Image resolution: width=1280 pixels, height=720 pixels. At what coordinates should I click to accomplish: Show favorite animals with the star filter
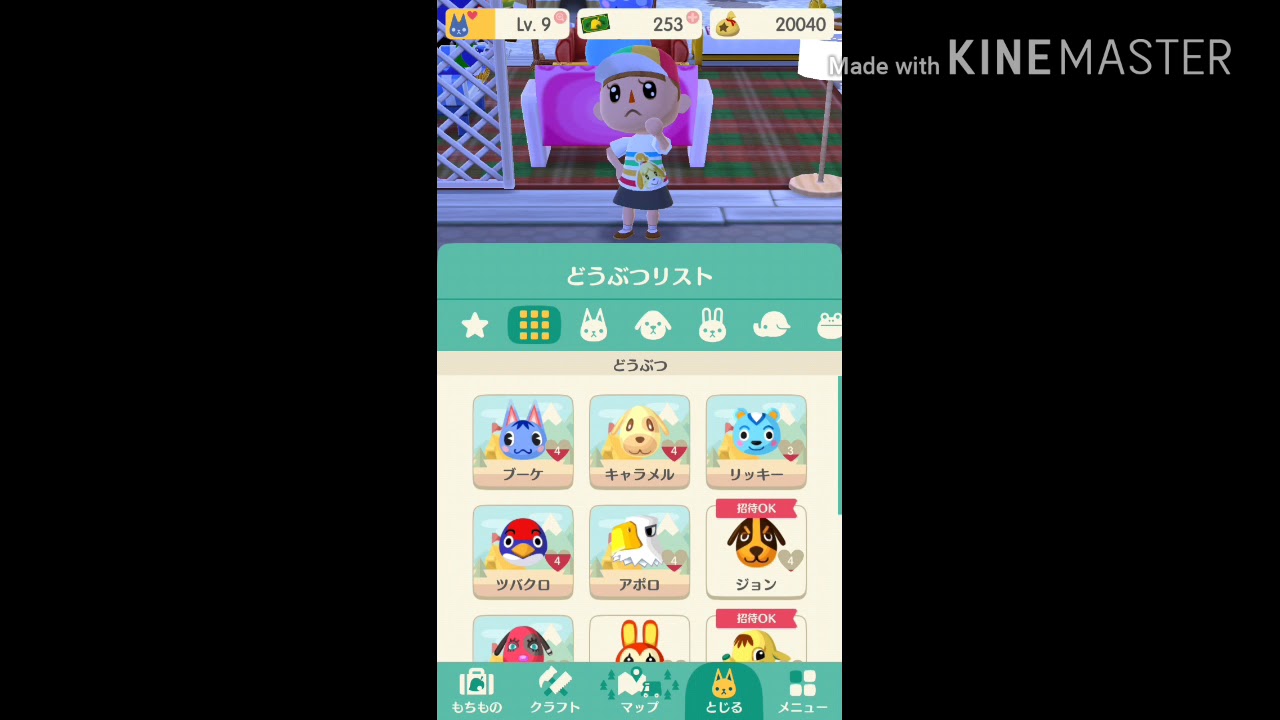pos(475,325)
